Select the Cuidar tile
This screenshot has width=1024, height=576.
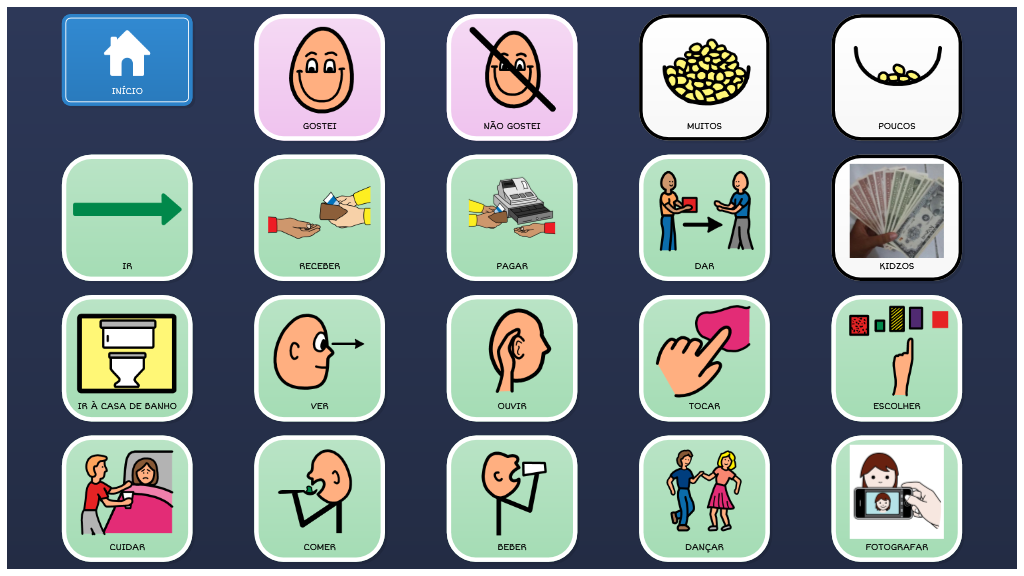(127, 498)
